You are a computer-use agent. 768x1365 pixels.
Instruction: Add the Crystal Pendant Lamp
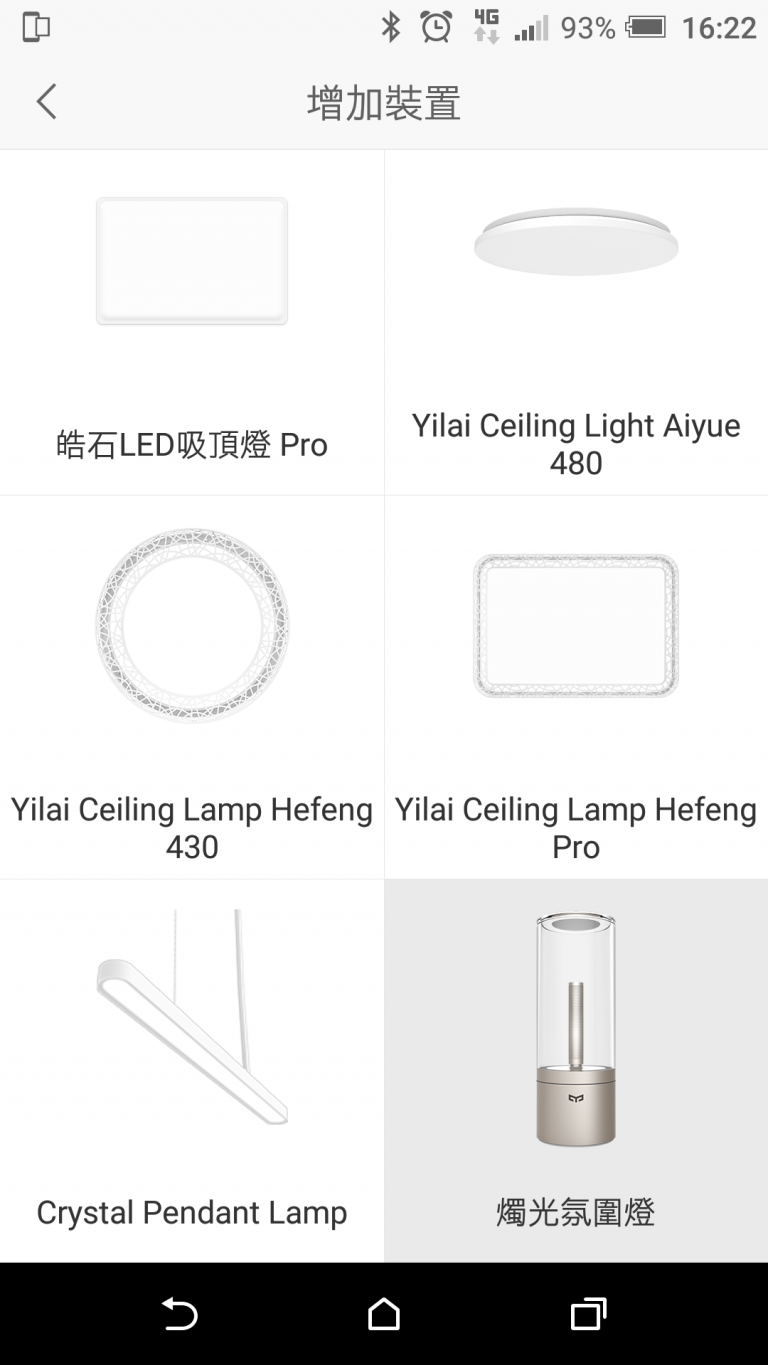(x=191, y=1071)
